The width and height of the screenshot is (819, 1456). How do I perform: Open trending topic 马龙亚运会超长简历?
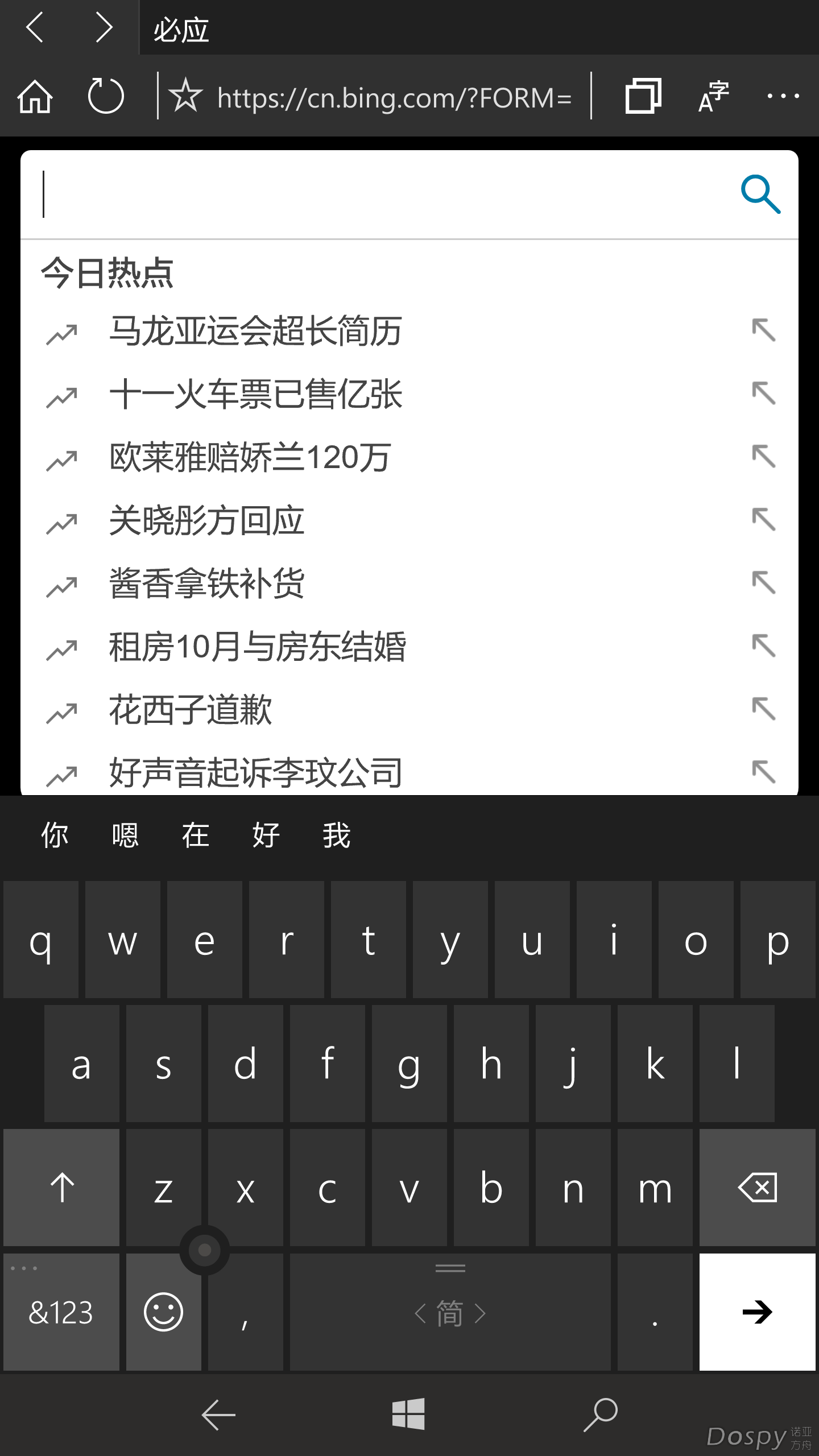point(256,331)
